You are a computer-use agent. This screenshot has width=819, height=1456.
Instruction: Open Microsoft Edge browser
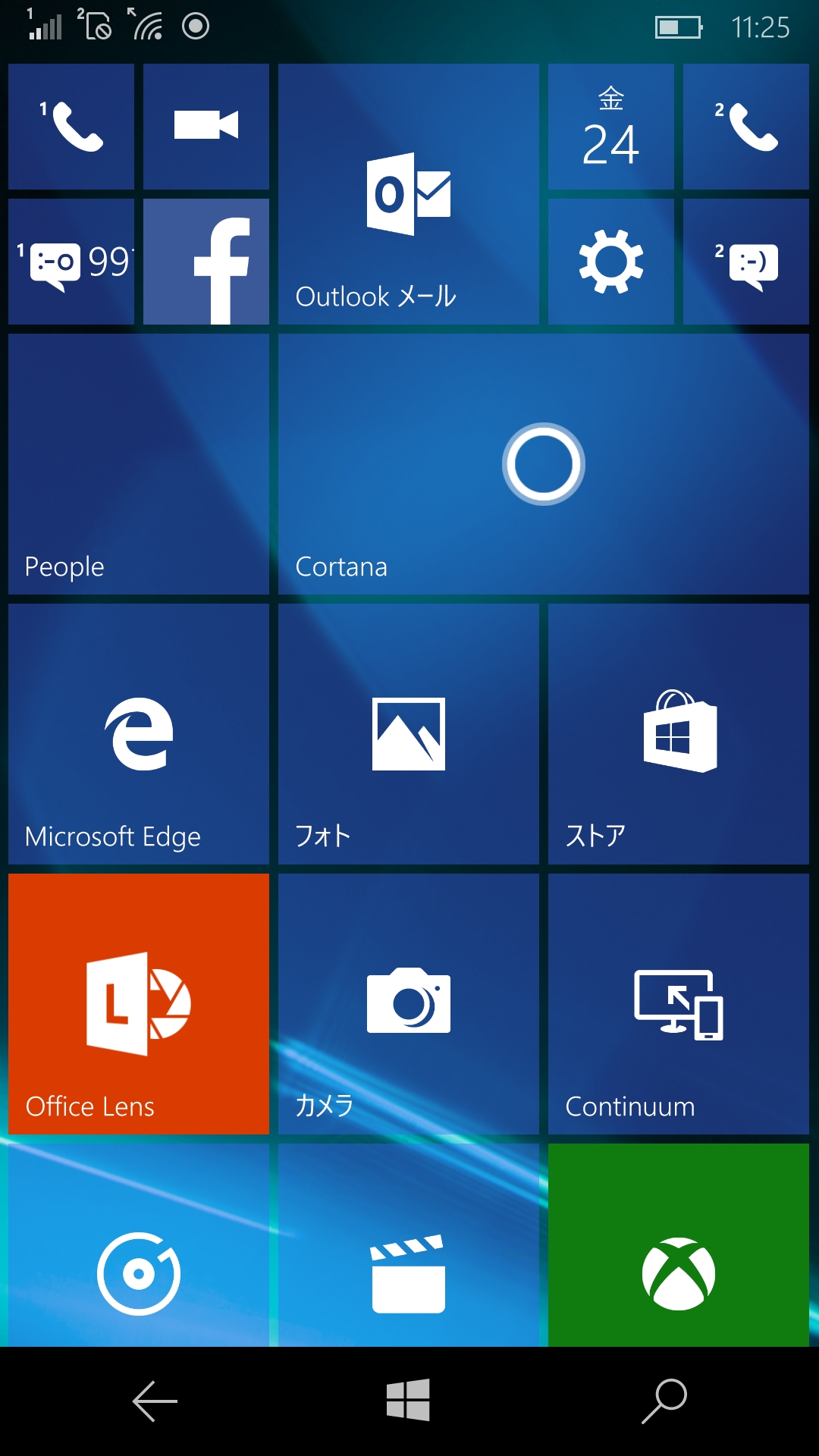[x=138, y=733]
